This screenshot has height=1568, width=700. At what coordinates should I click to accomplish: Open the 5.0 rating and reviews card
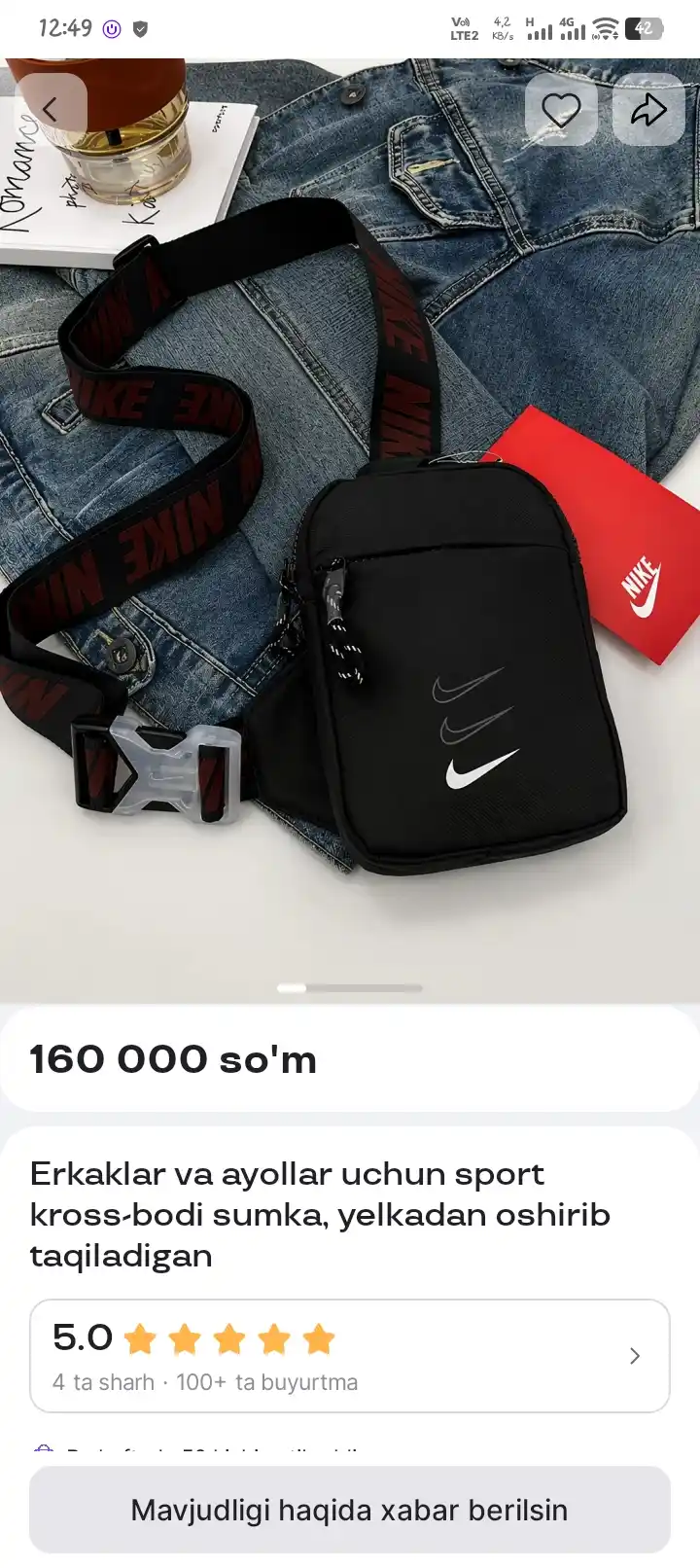point(350,1356)
